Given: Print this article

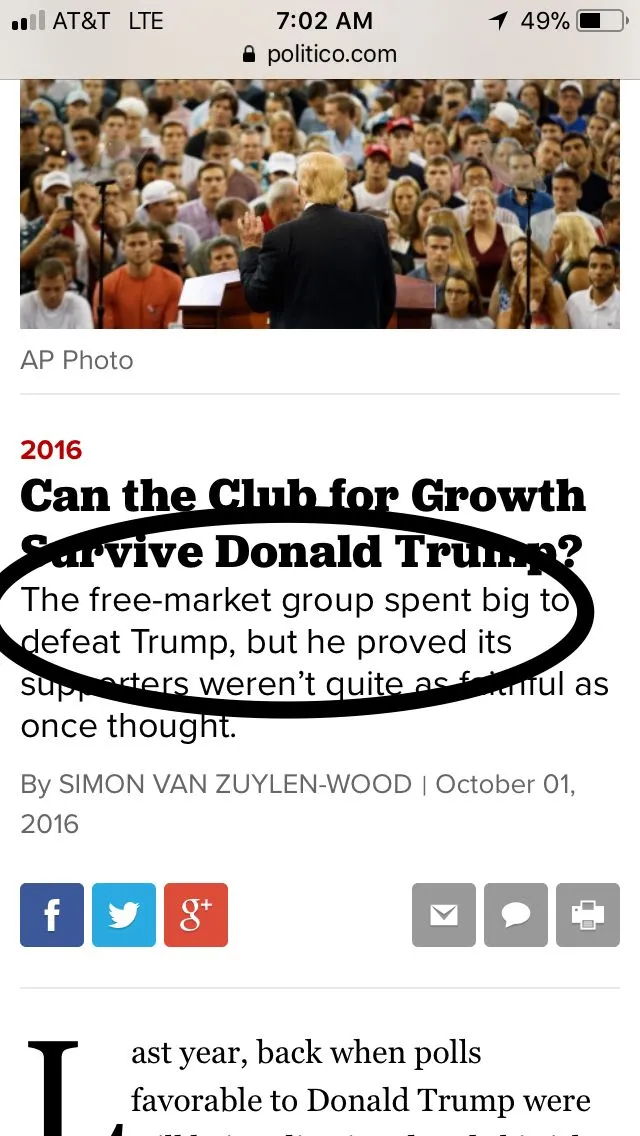Looking at the screenshot, I should pyautogui.click(x=588, y=915).
